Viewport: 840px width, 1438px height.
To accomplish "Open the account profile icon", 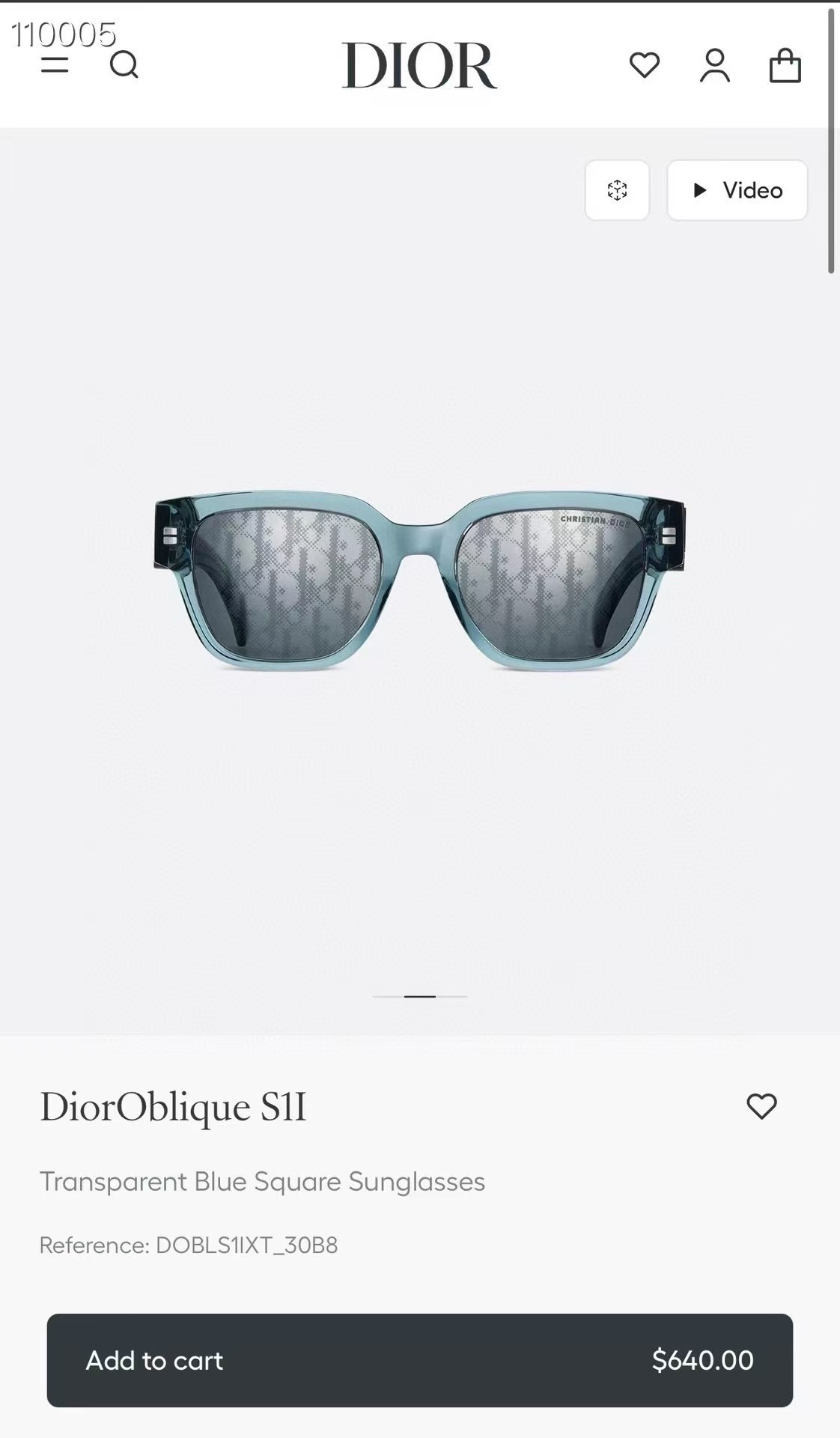I will click(714, 65).
